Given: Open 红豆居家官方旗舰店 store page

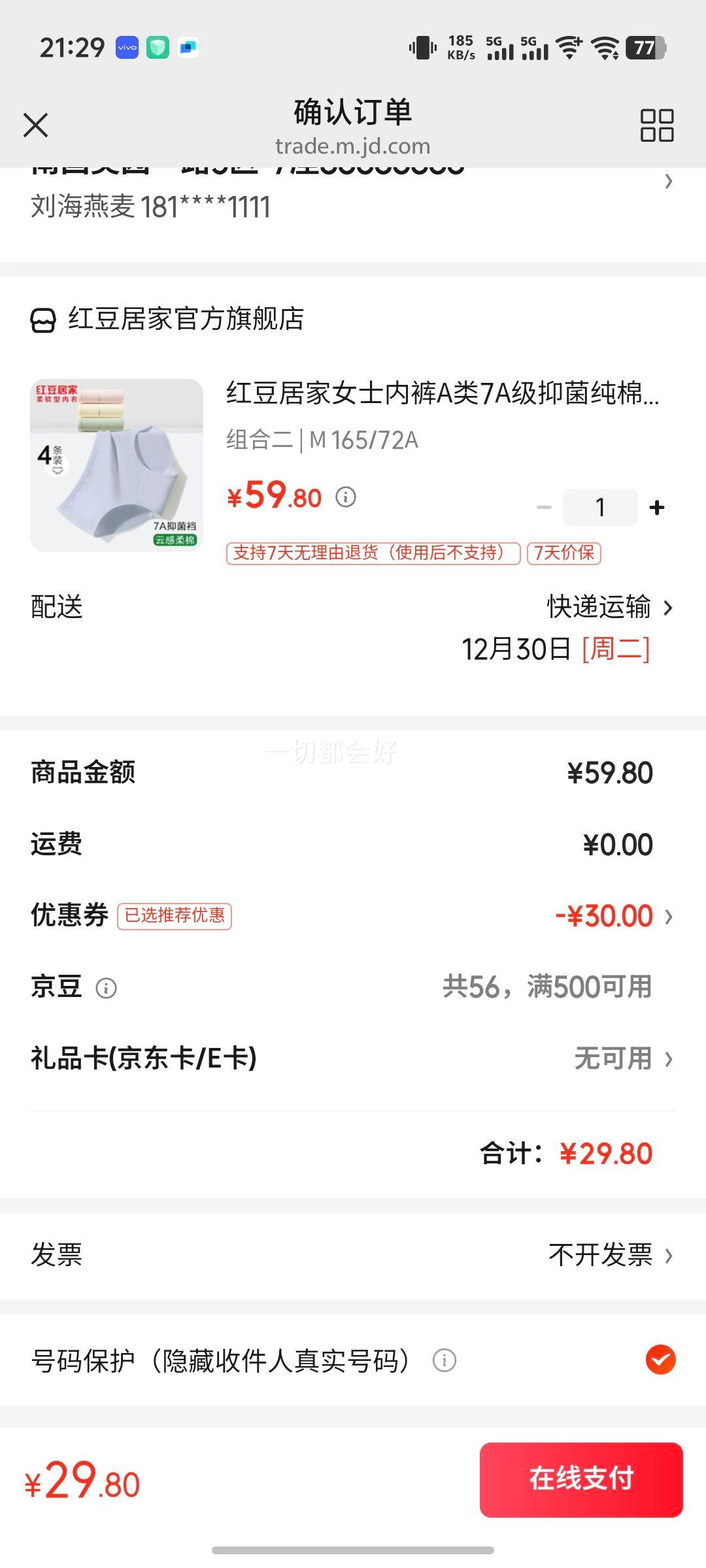Looking at the screenshot, I should tap(186, 319).
